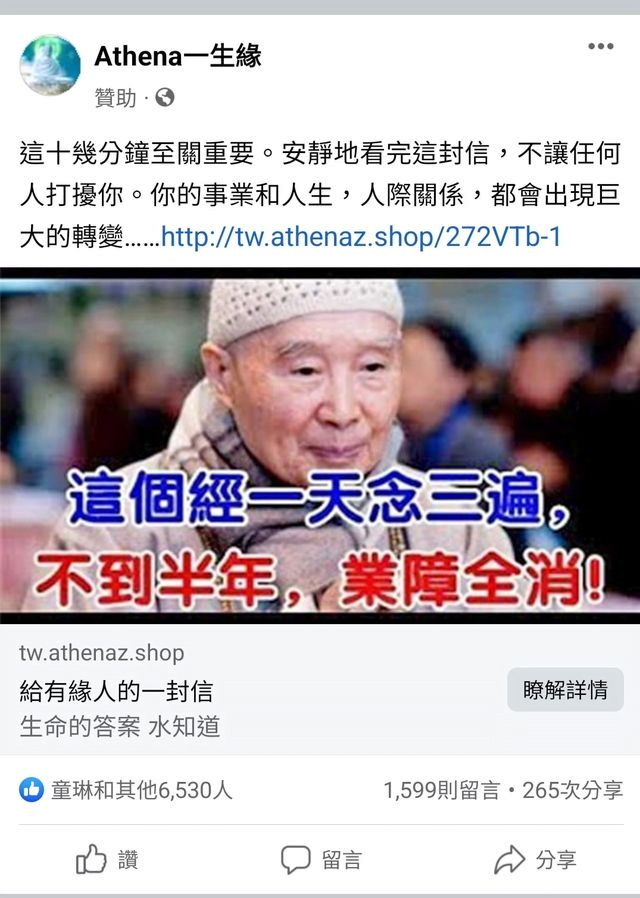Open Athena一生緣 profile picture
This screenshot has height=898, width=640.
tap(50, 66)
